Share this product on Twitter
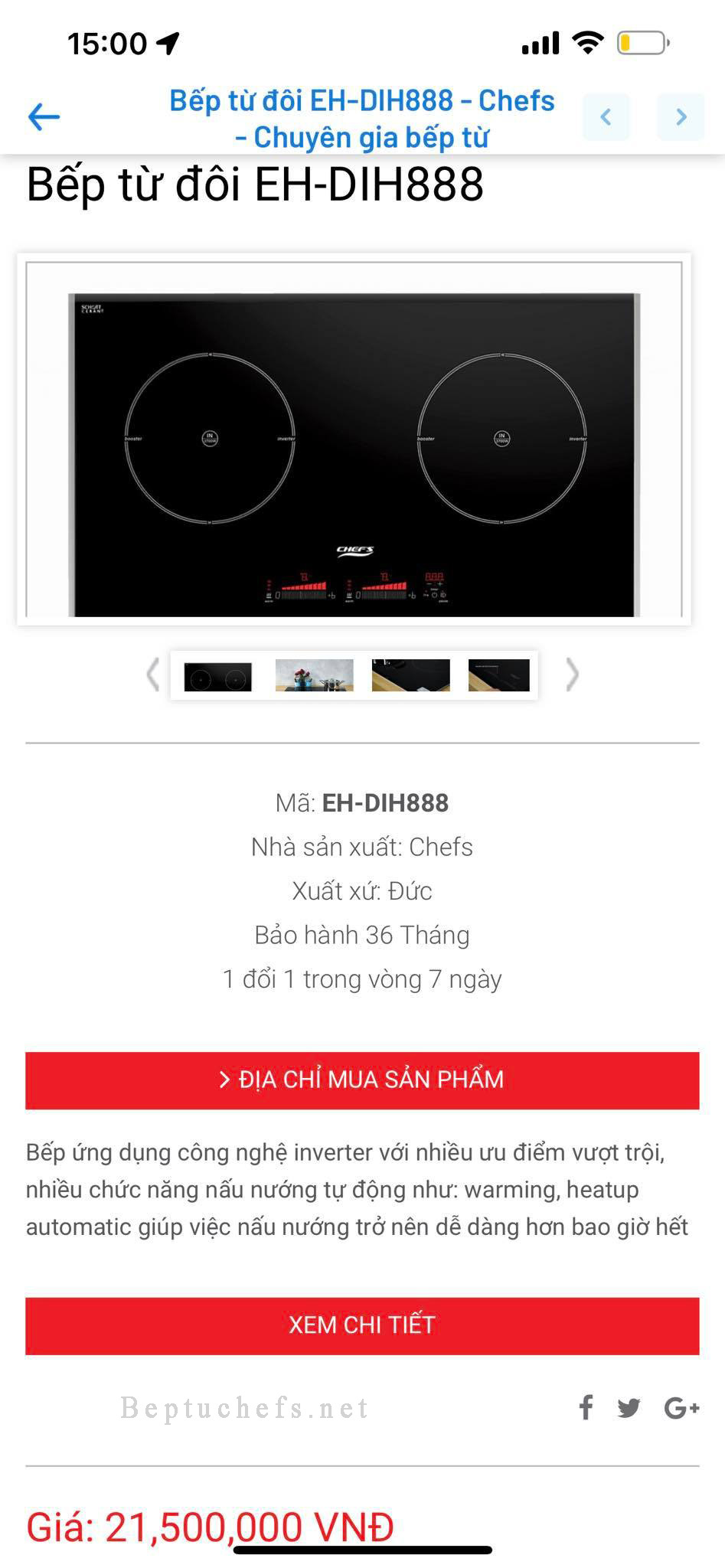Viewport: 725px width, 1568px height. point(629,1407)
